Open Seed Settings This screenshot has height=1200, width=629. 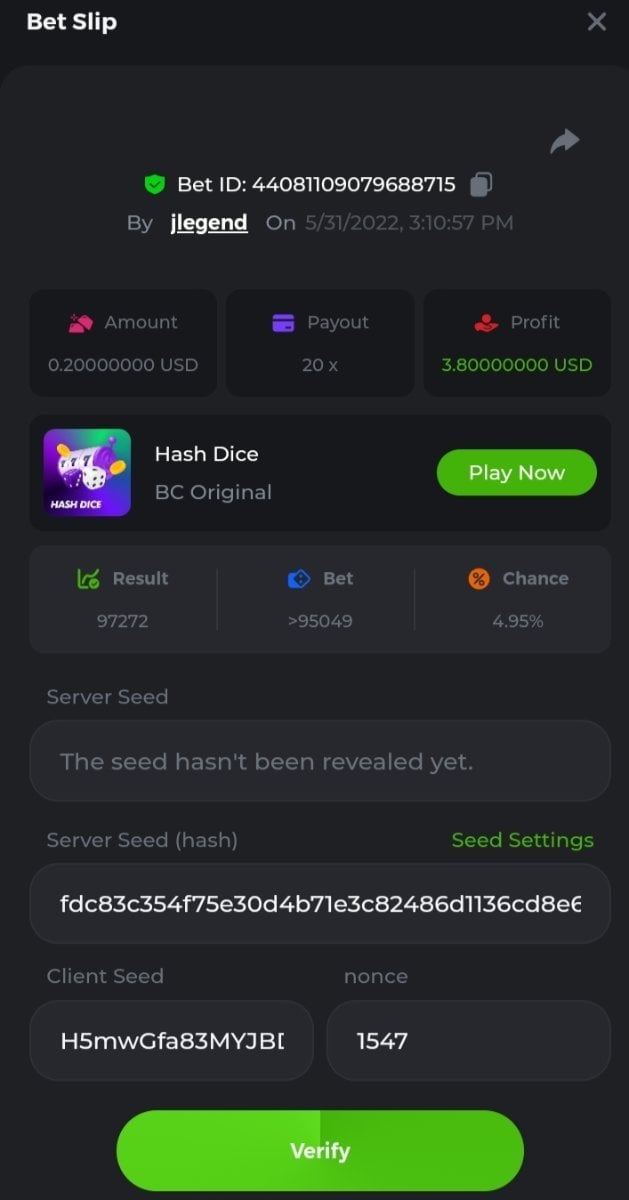click(x=522, y=840)
